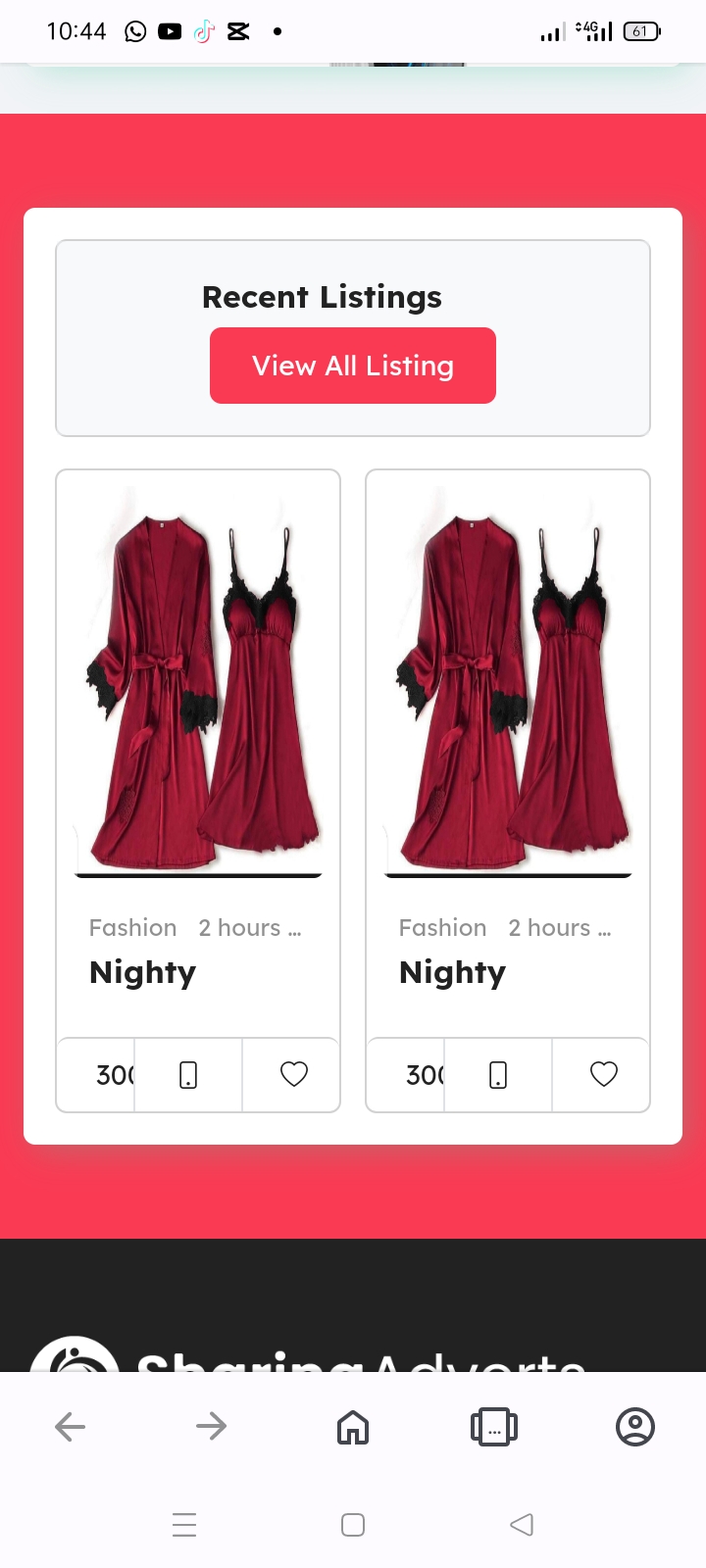Tap the system back triangle button
706x1568 pixels.
click(522, 1525)
